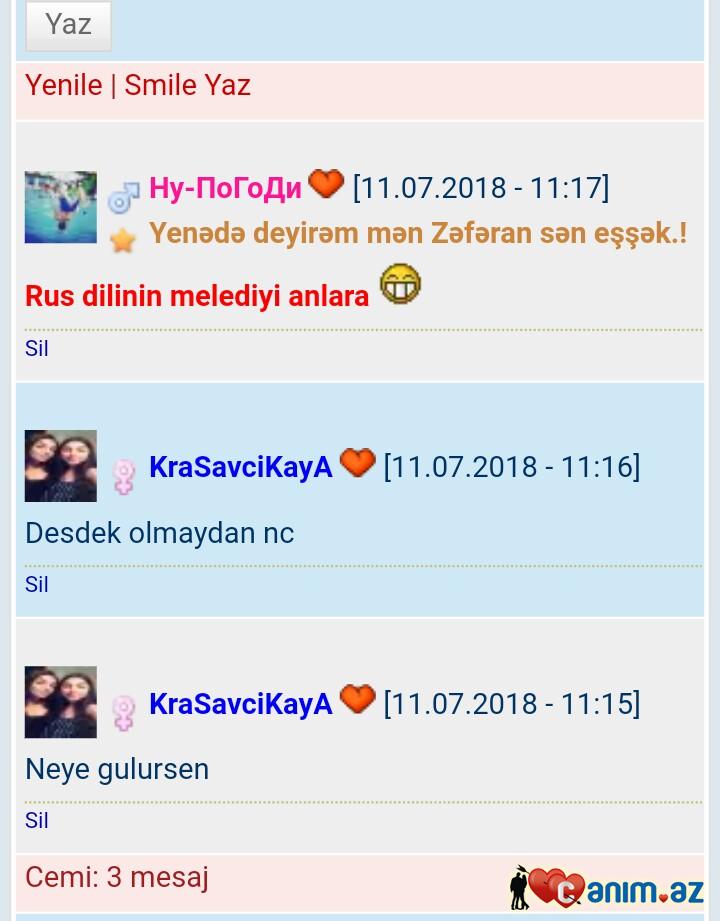This screenshot has height=921, width=720.
Task: Refresh messages with Yenile link
Action: coord(63,85)
